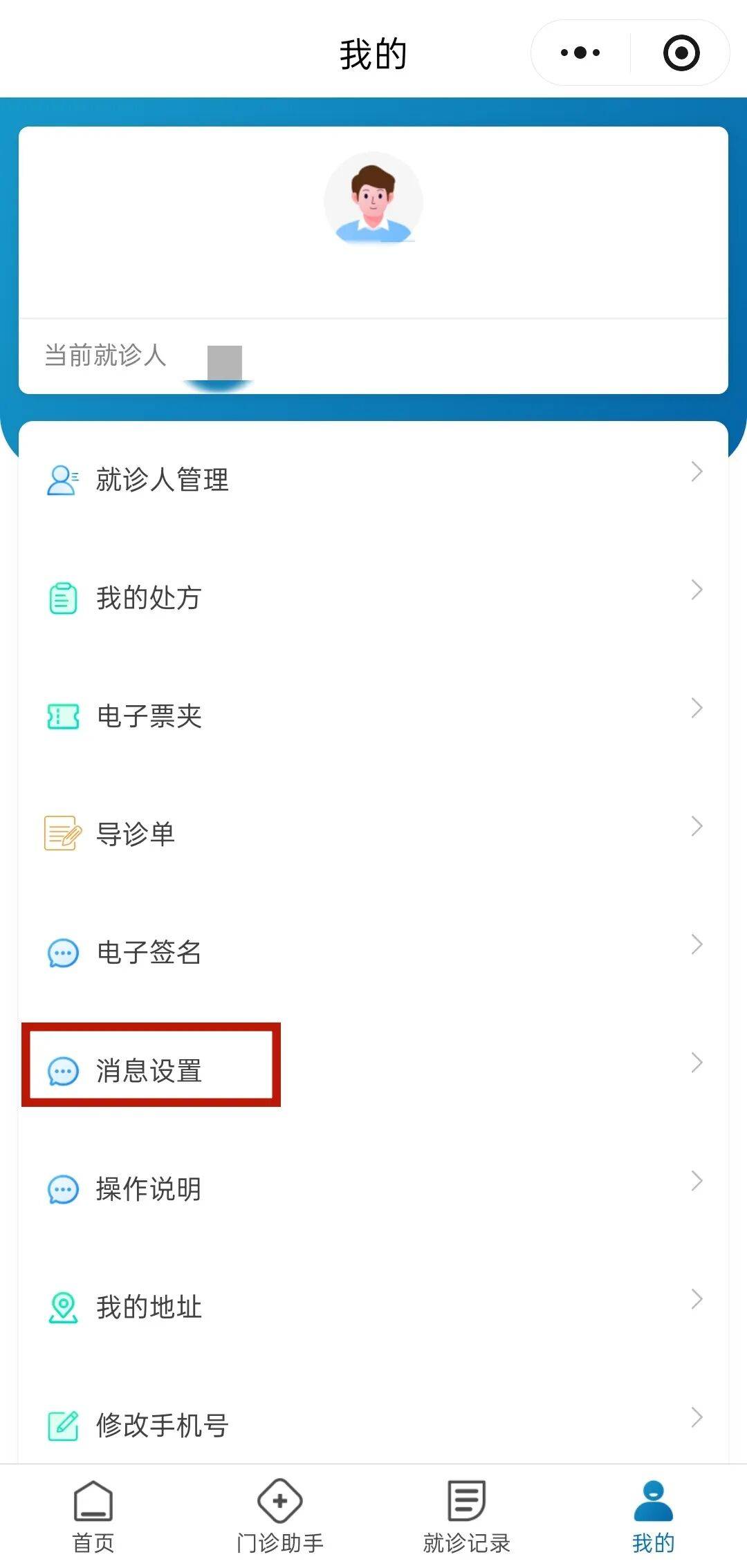Switch to the 我的 tab

[x=654, y=1514]
